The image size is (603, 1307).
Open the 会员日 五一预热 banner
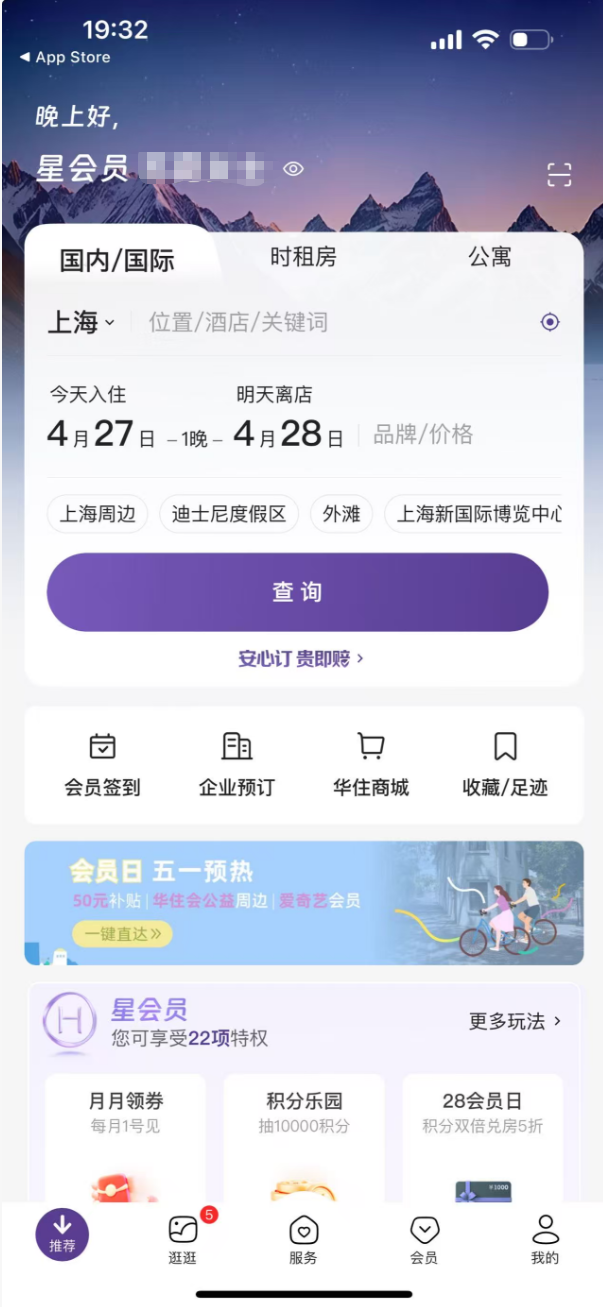coord(303,903)
